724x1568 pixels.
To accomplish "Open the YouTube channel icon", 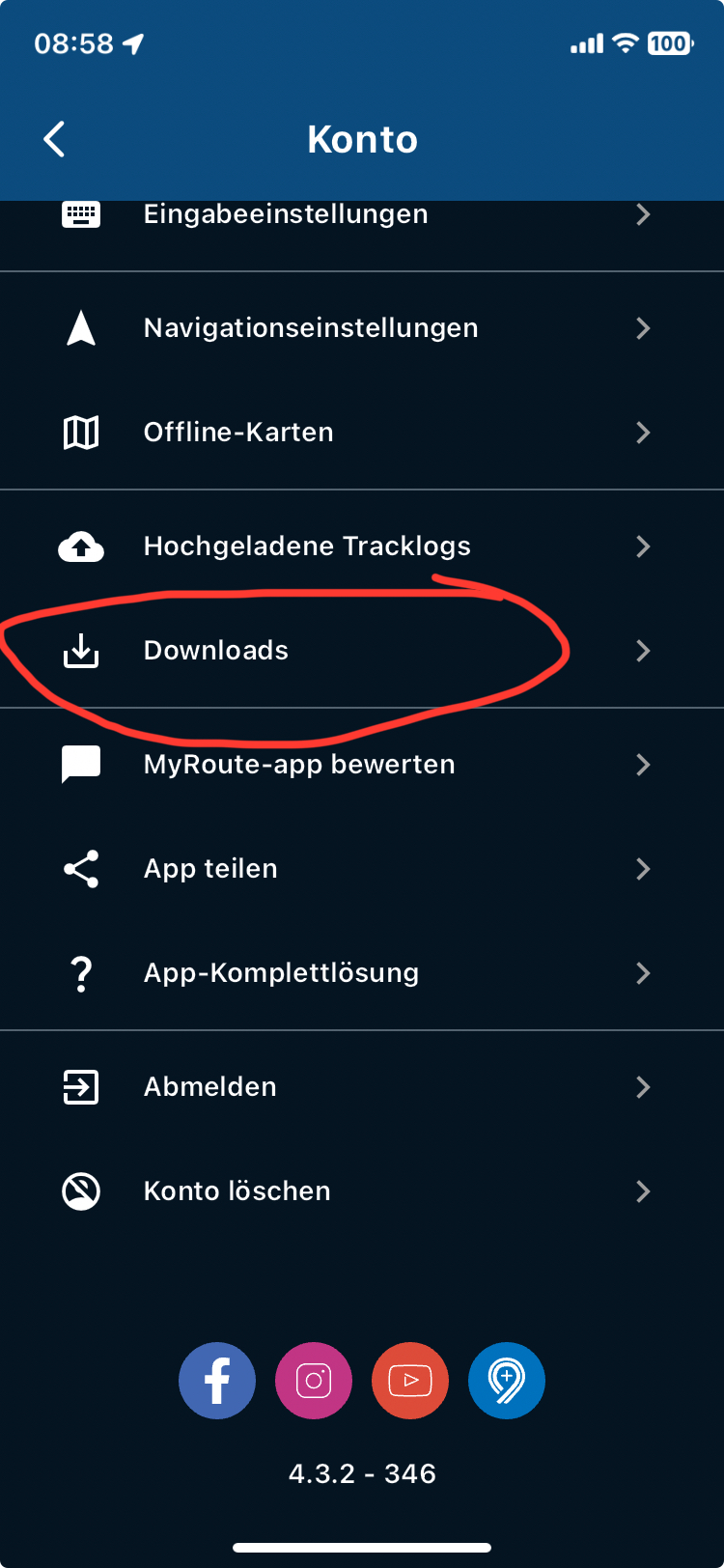I will pos(410,1381).
